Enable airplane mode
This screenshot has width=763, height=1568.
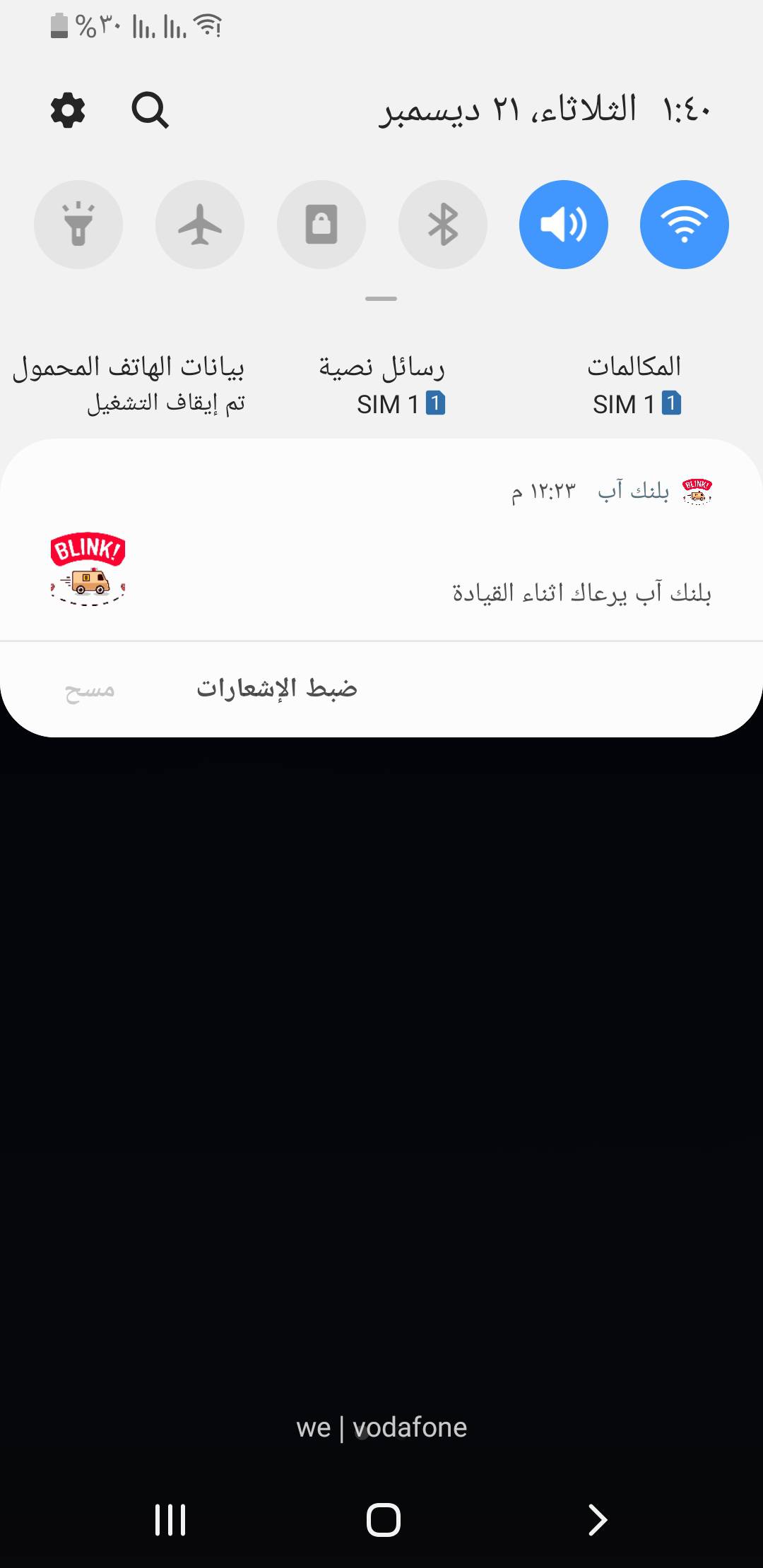(200, 225)
